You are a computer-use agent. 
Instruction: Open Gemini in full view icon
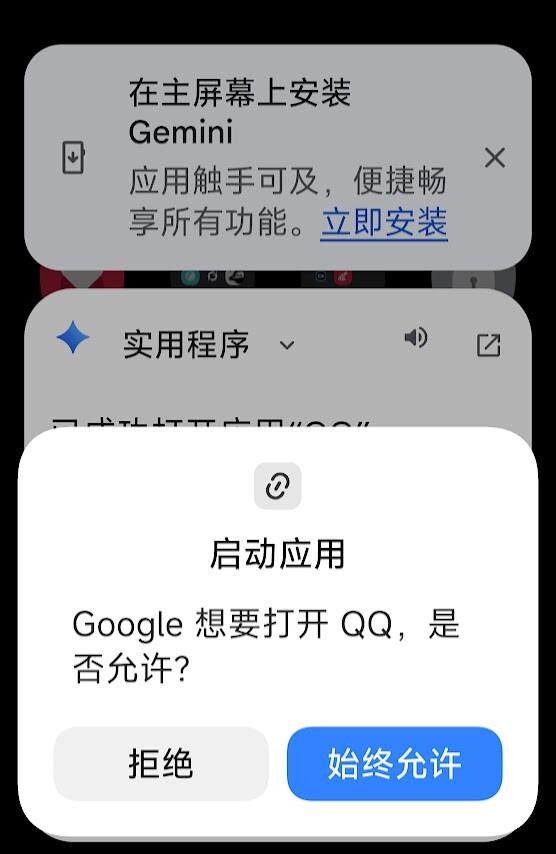click(488, 345)
